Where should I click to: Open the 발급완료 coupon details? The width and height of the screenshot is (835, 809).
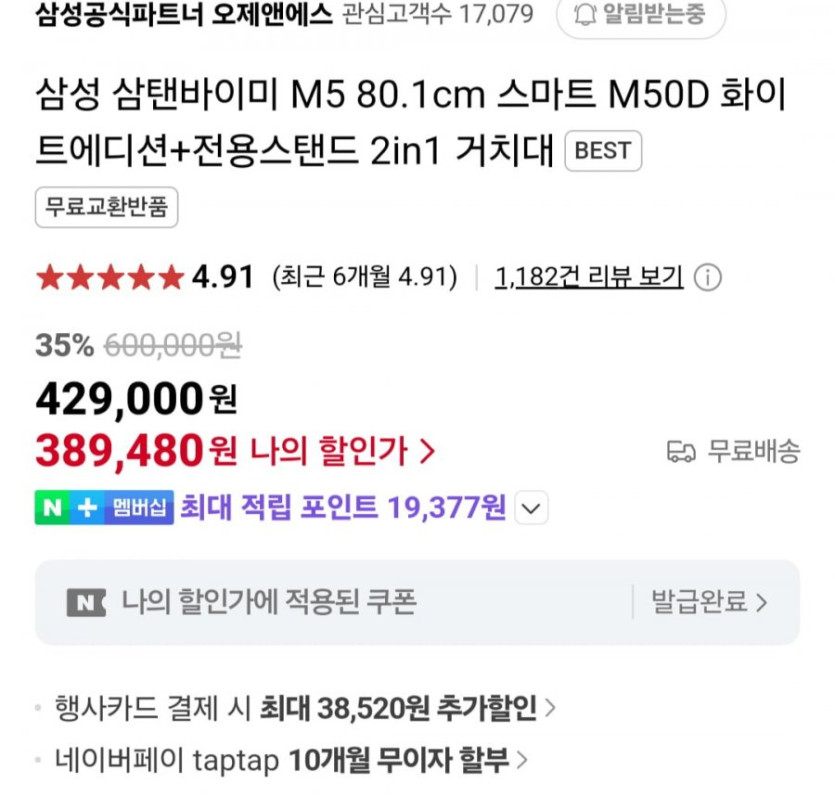pyautogui.click(x=709, y=602)
